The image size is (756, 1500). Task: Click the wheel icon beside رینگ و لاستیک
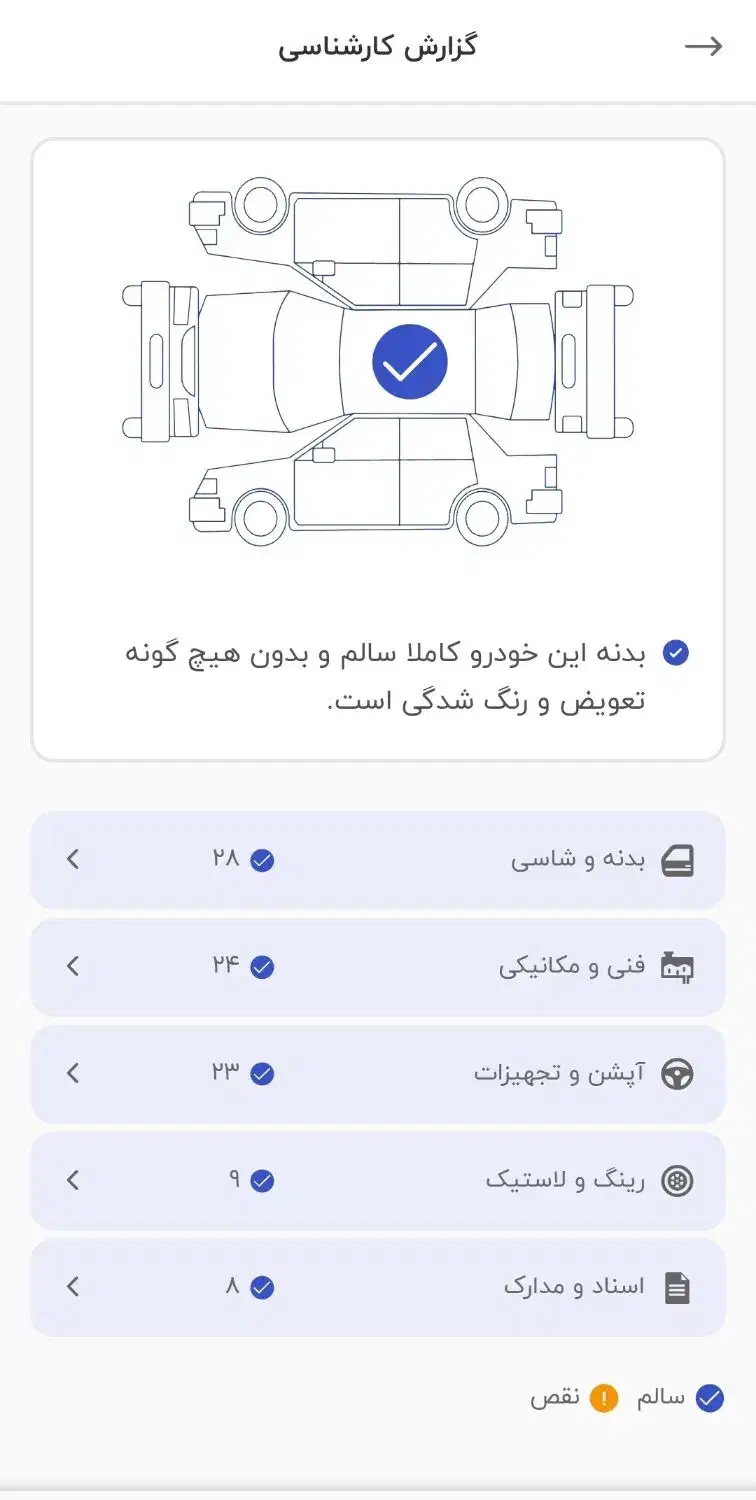tap(676, 1180)
